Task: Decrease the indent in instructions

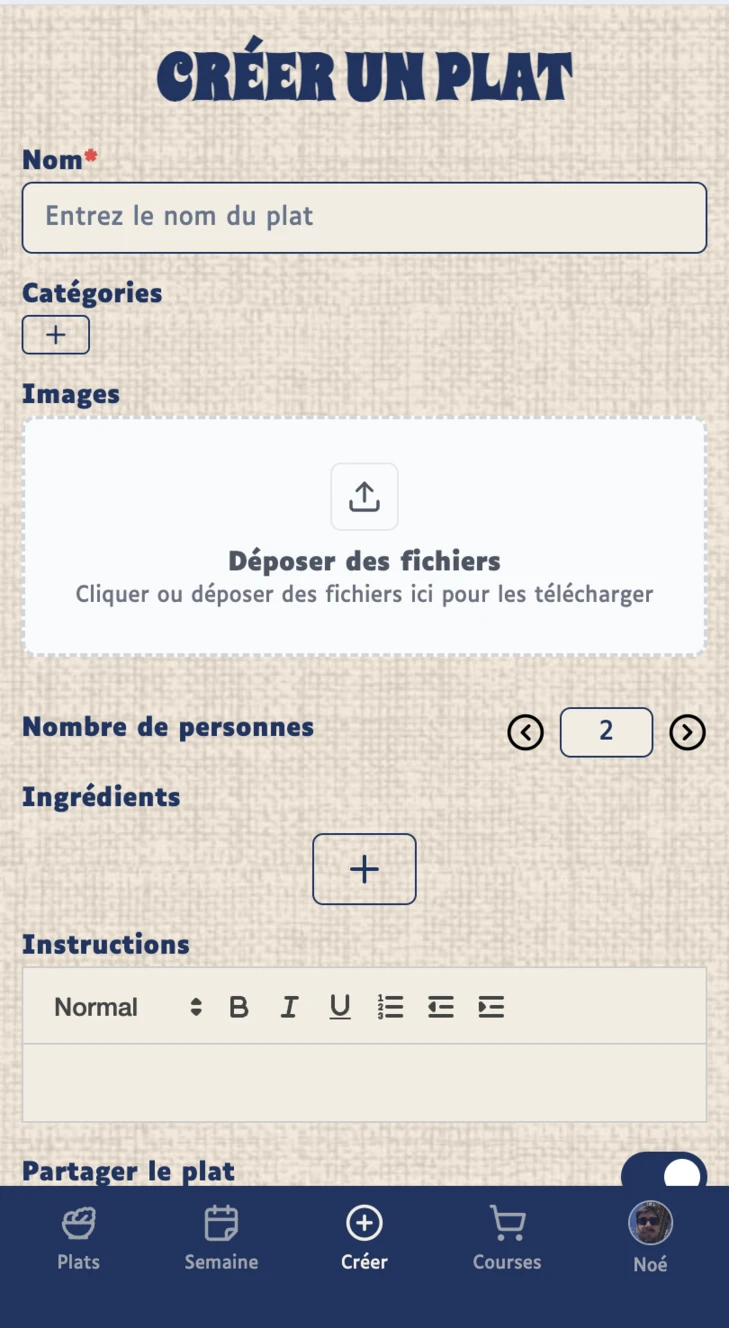Action: coord(441,1007)
